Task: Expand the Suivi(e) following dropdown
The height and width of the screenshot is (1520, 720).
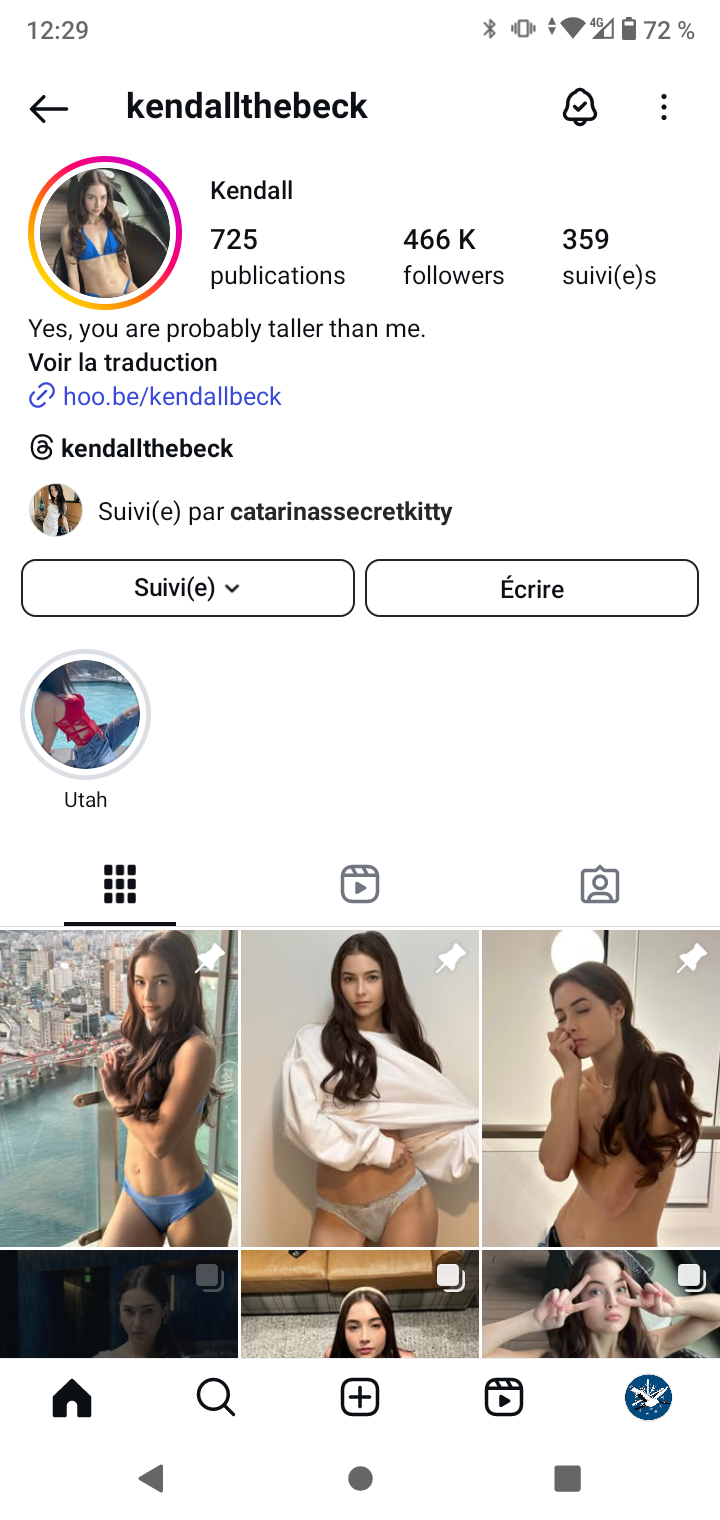Action: [x=188, y=588]
